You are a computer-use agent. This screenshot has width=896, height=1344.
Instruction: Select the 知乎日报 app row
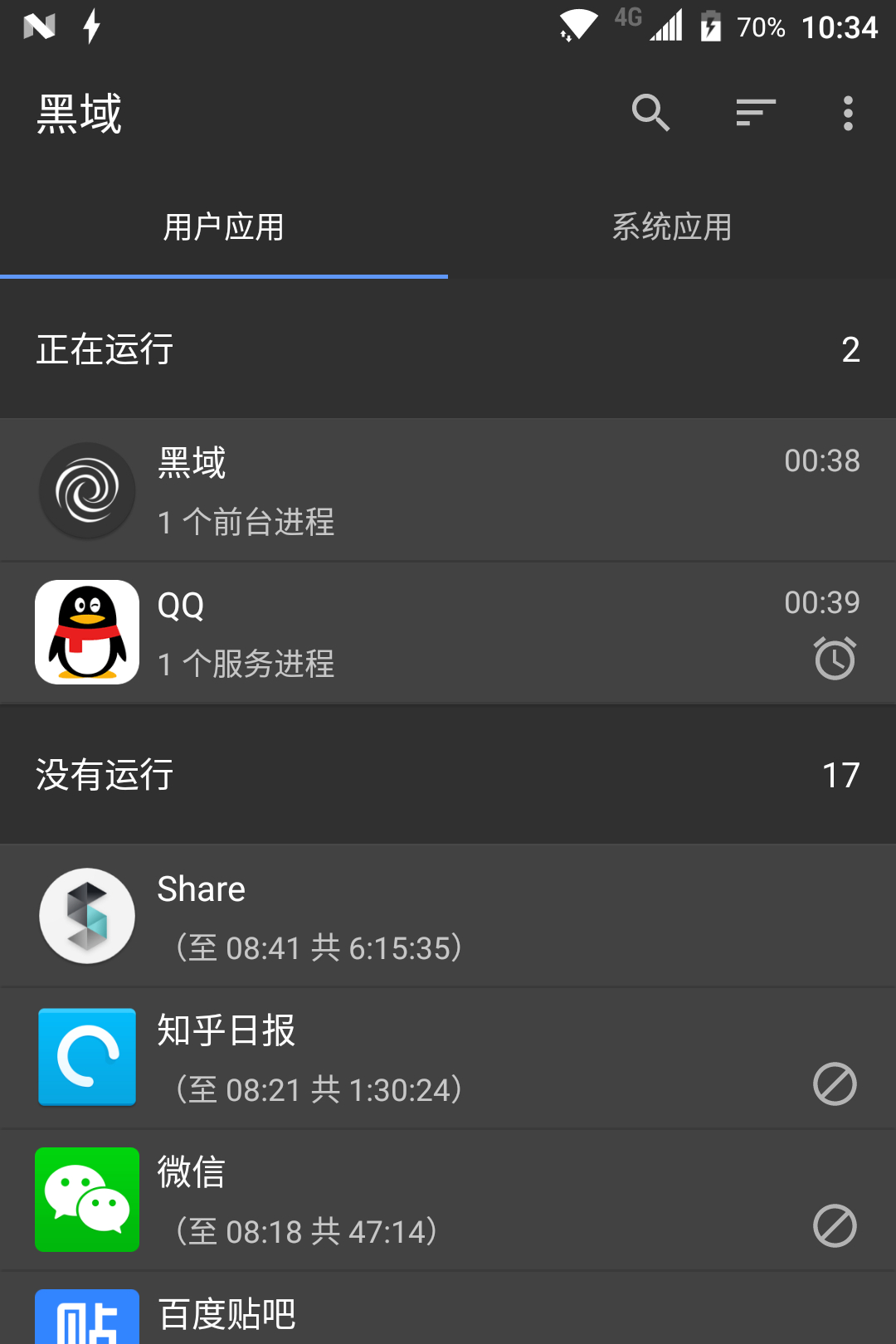point(448,1059)
